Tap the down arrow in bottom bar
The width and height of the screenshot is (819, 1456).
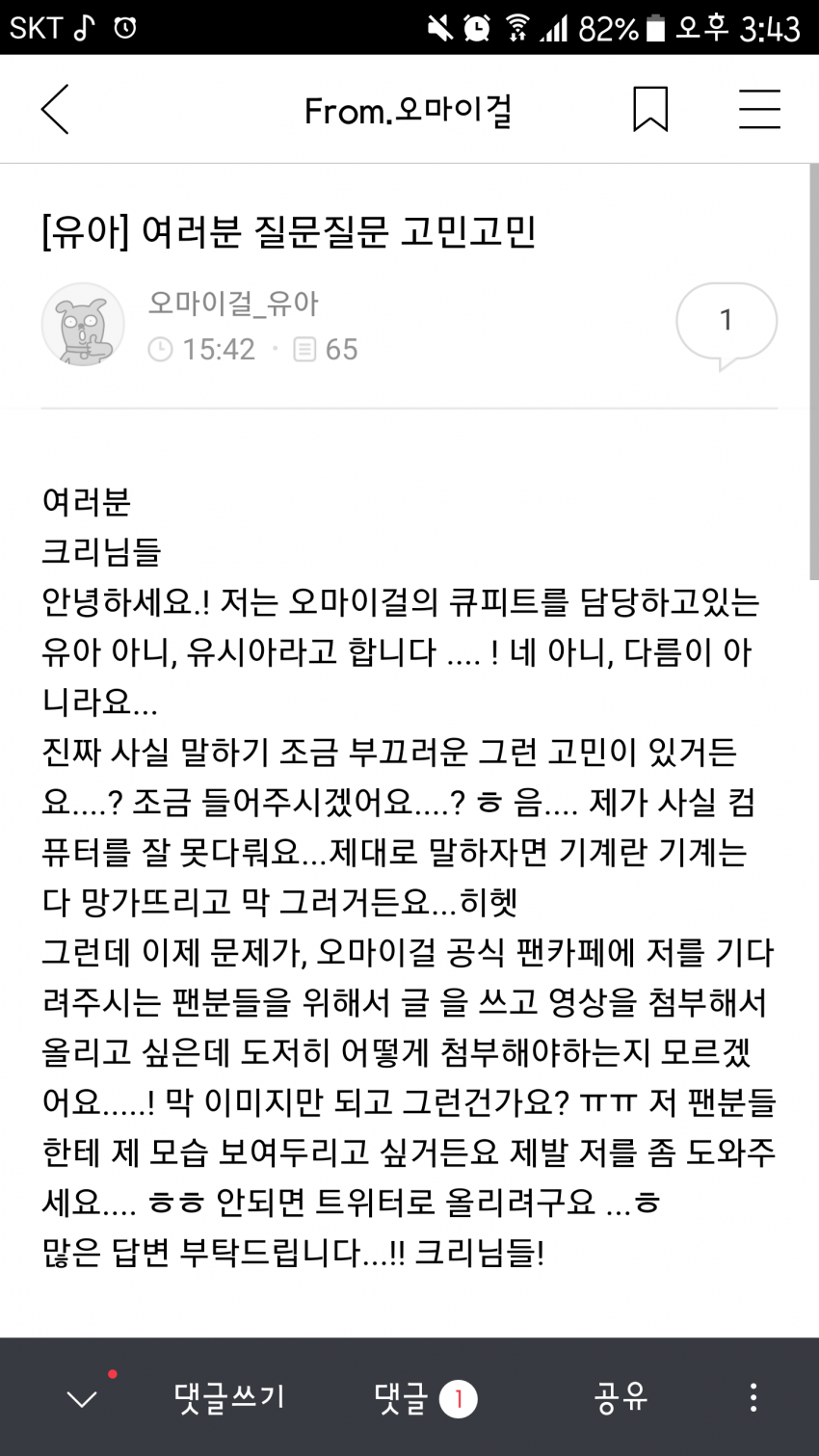coord(82,1397)
